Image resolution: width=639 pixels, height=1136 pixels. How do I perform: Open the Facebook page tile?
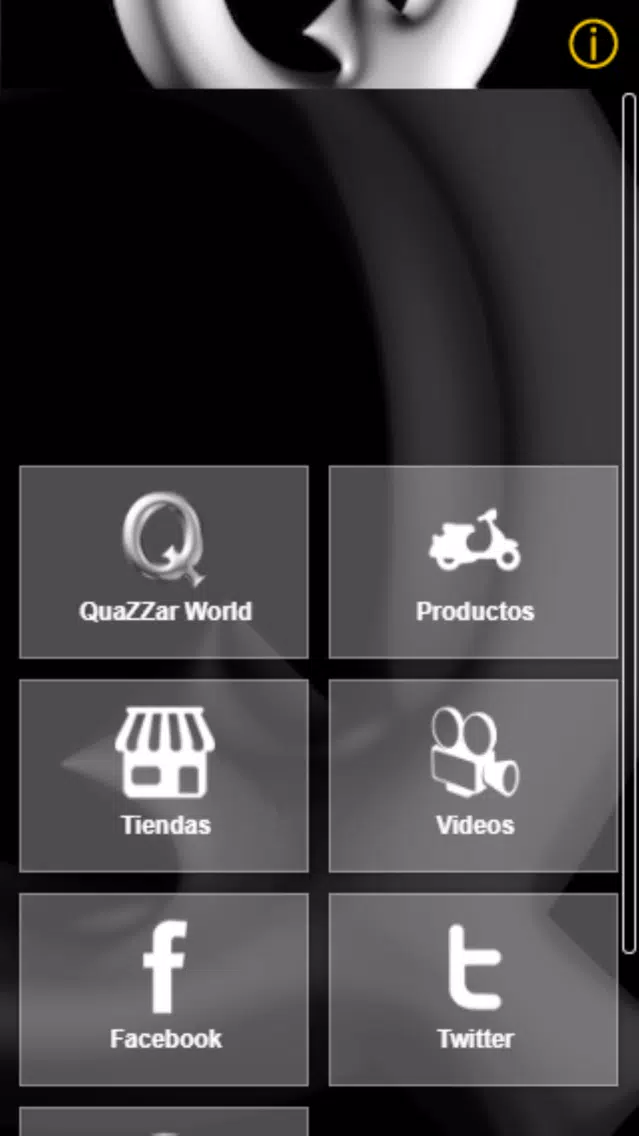click(x=164, y=988)
